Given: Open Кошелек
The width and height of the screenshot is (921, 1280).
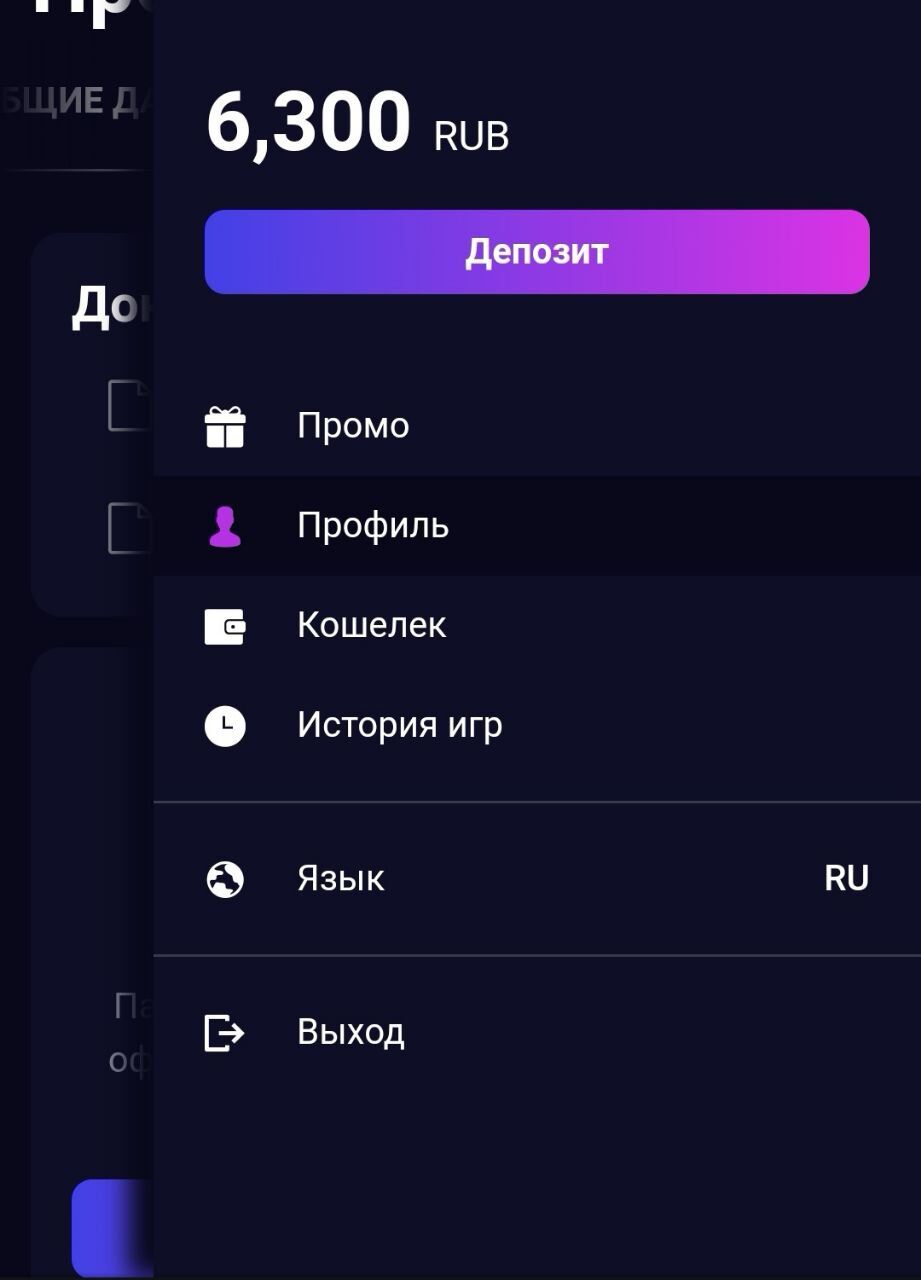Looking at the screenshot, I should click(371, 626).
